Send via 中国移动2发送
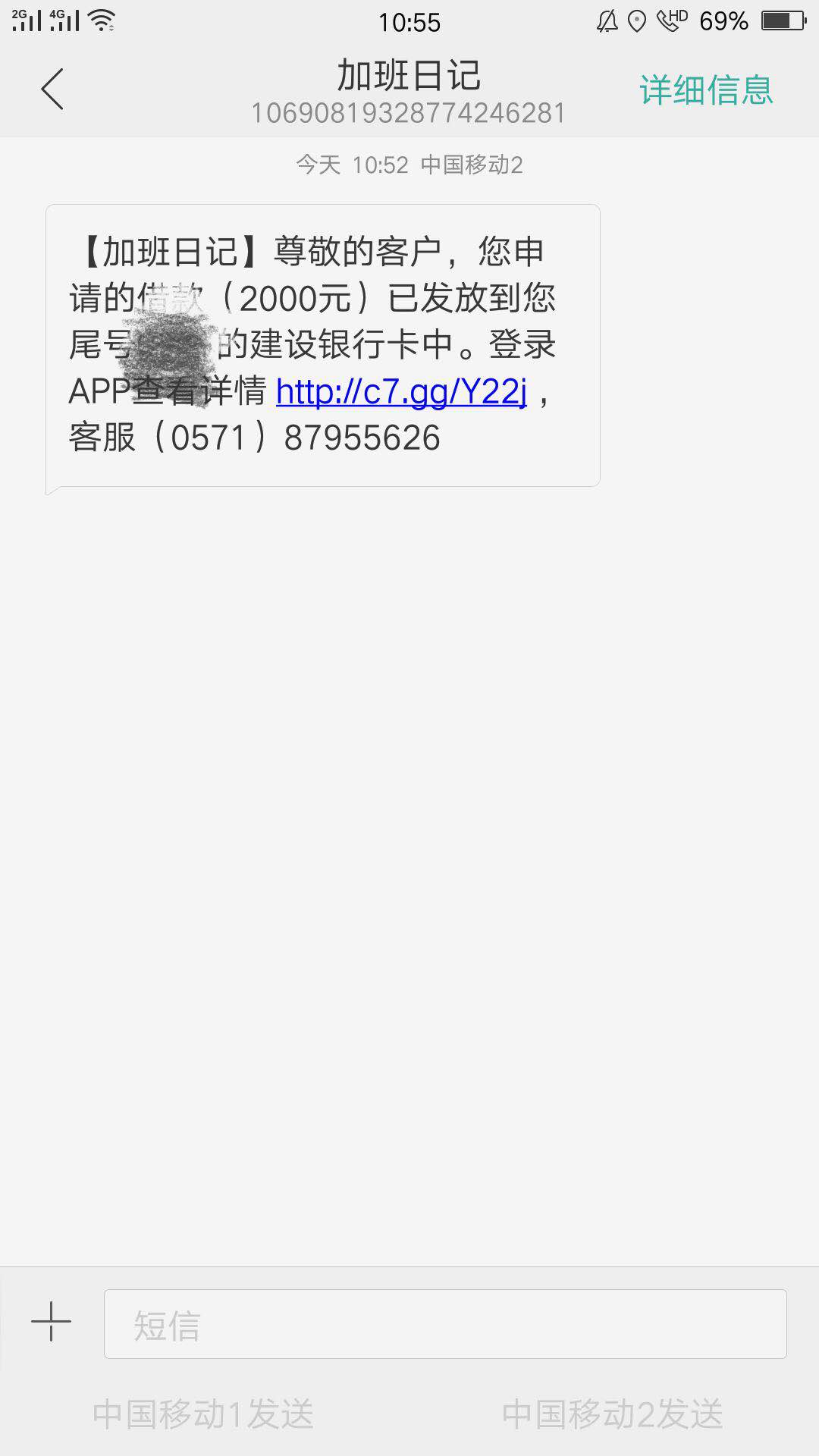The image size is (819, 1456). (x=613, y=1414)
